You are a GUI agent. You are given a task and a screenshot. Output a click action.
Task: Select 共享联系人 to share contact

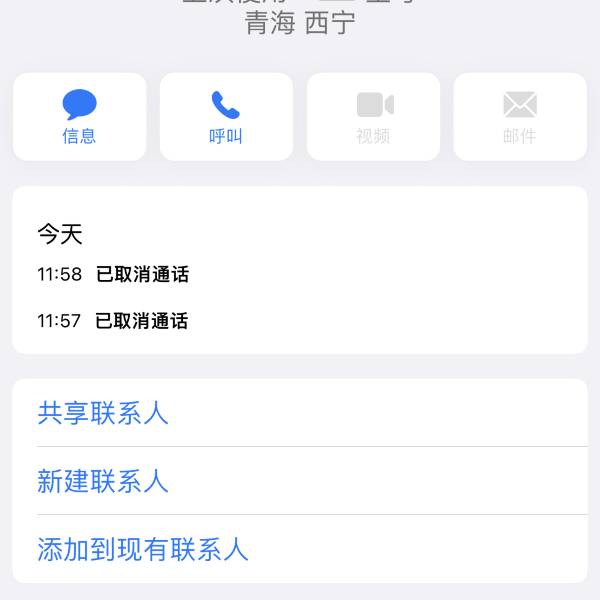point(103,413)
